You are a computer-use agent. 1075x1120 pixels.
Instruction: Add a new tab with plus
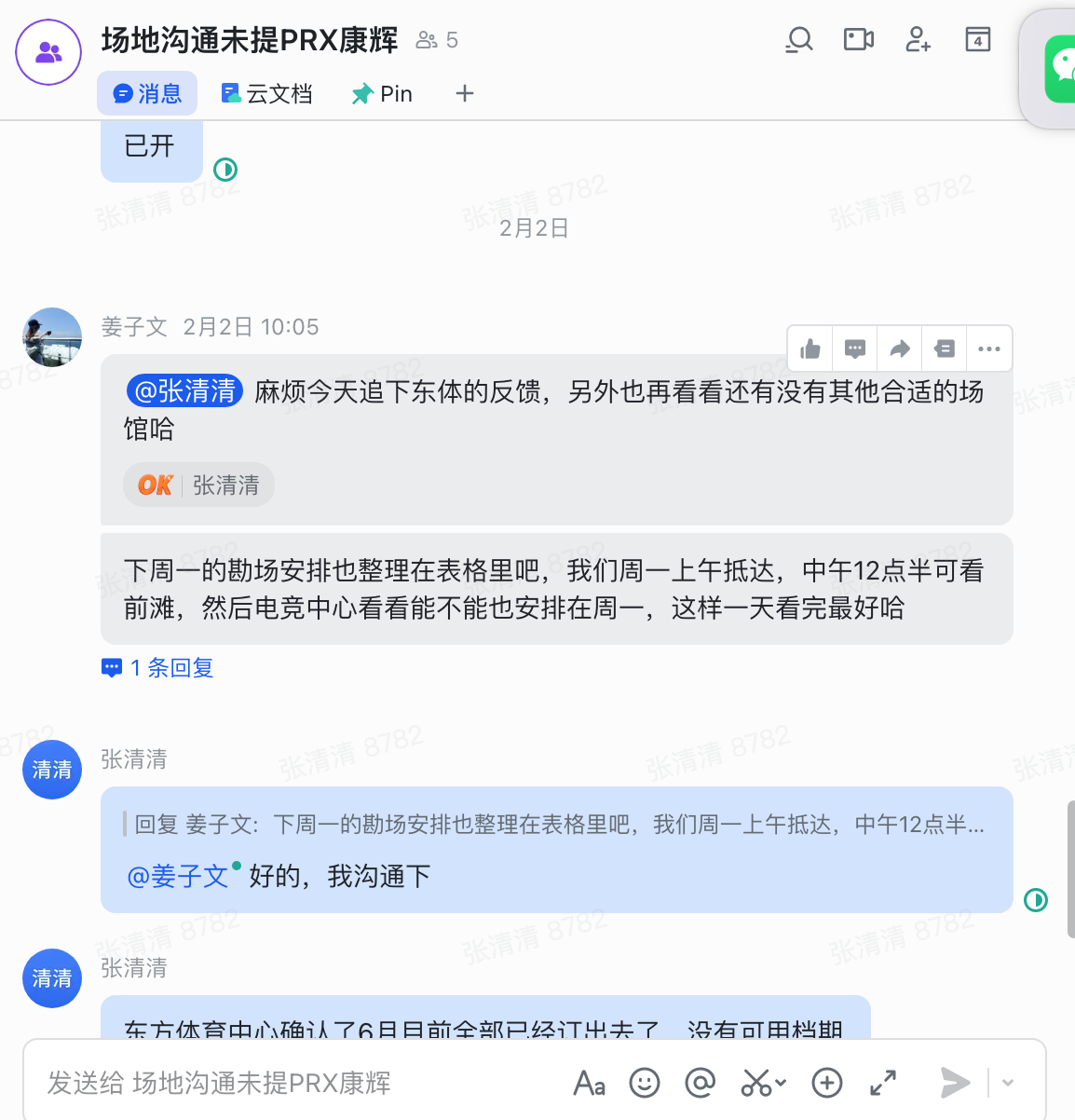point(464,93)
